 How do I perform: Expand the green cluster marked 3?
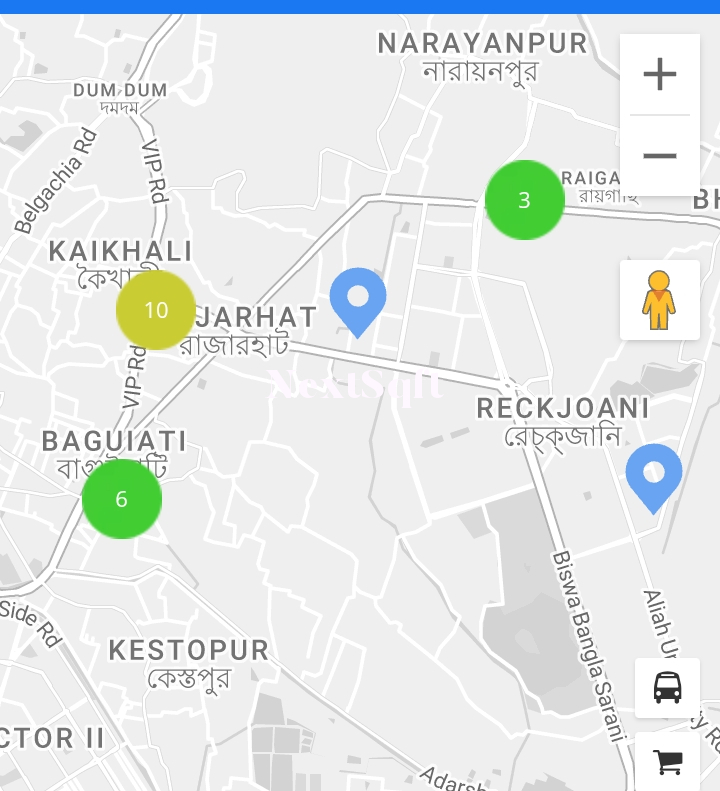pos(524,200)
